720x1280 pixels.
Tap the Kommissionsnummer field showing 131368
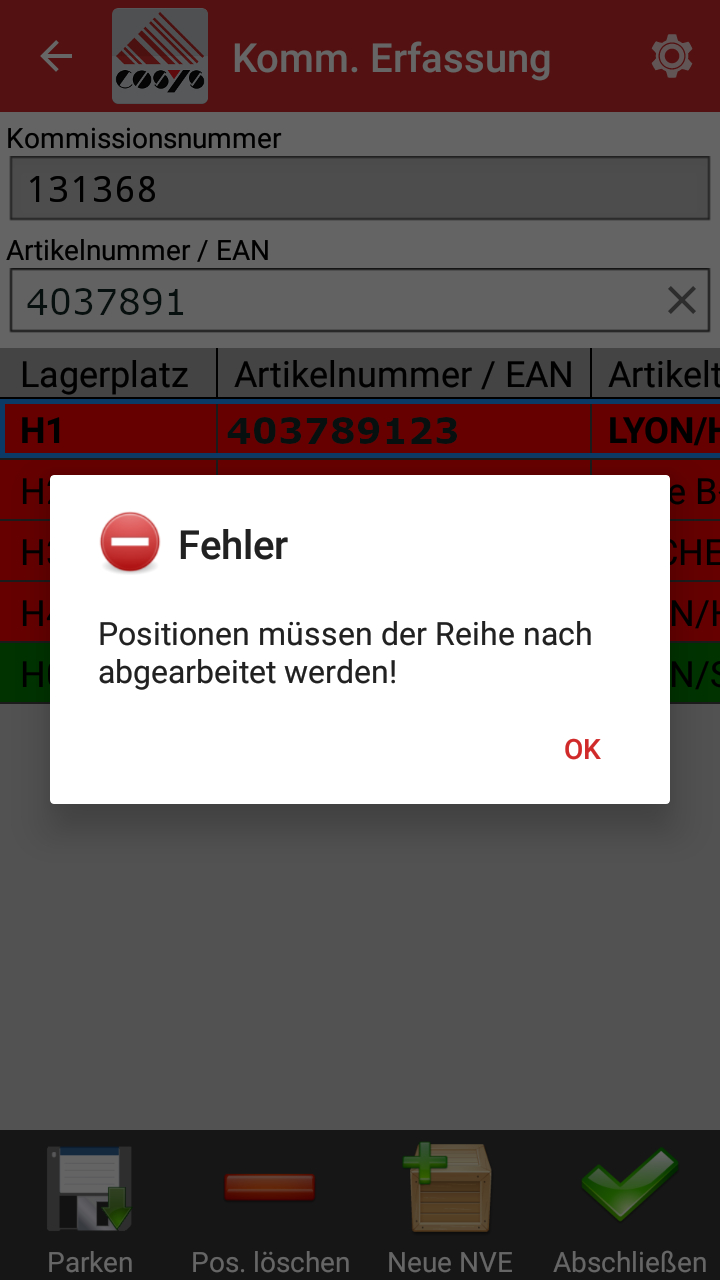point(359,188)
